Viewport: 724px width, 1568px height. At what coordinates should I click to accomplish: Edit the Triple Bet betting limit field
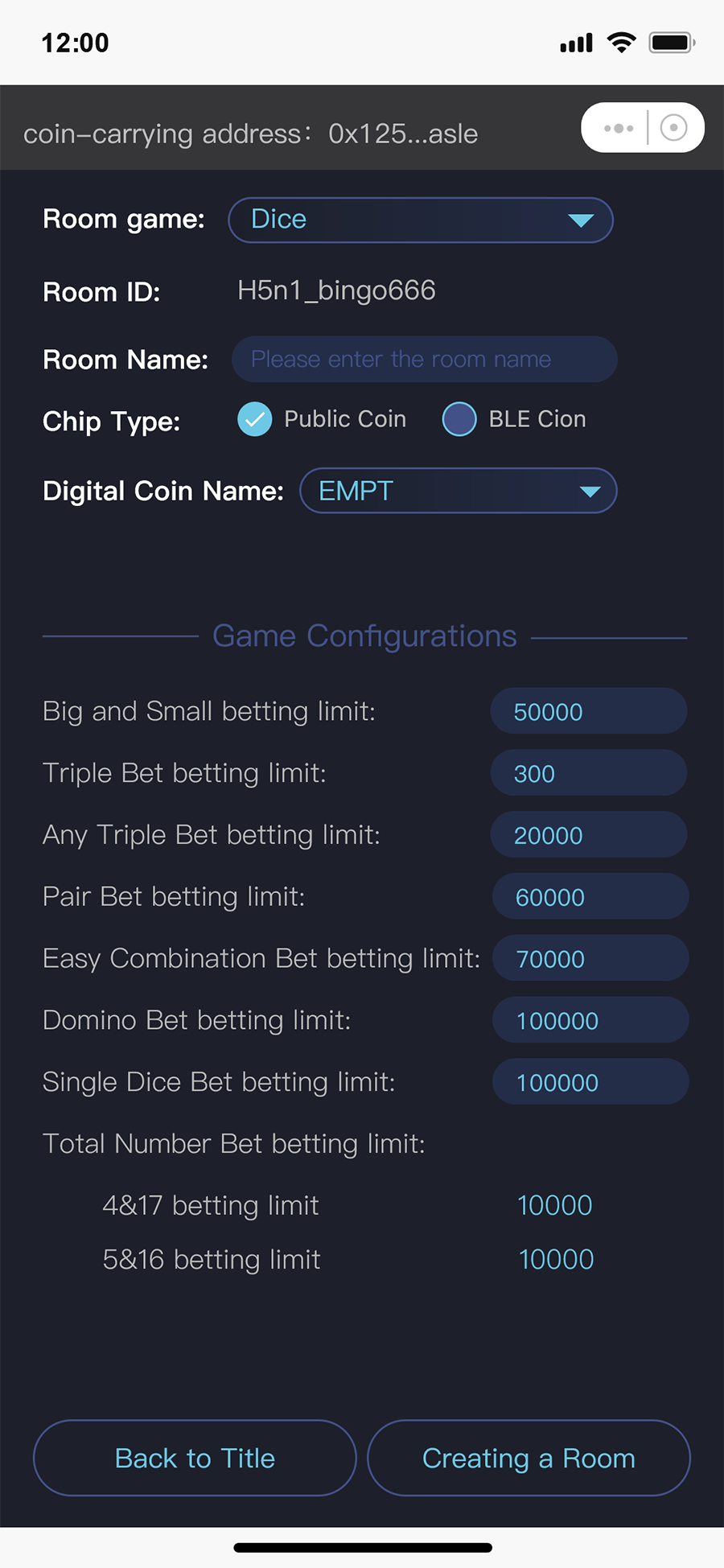point(589,773)
